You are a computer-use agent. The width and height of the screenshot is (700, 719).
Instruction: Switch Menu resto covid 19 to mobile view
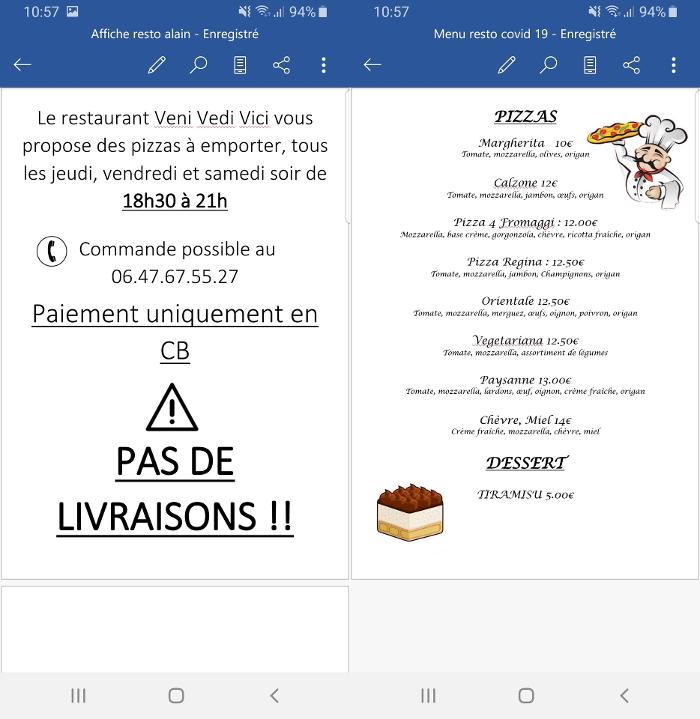tap(590, 65)
